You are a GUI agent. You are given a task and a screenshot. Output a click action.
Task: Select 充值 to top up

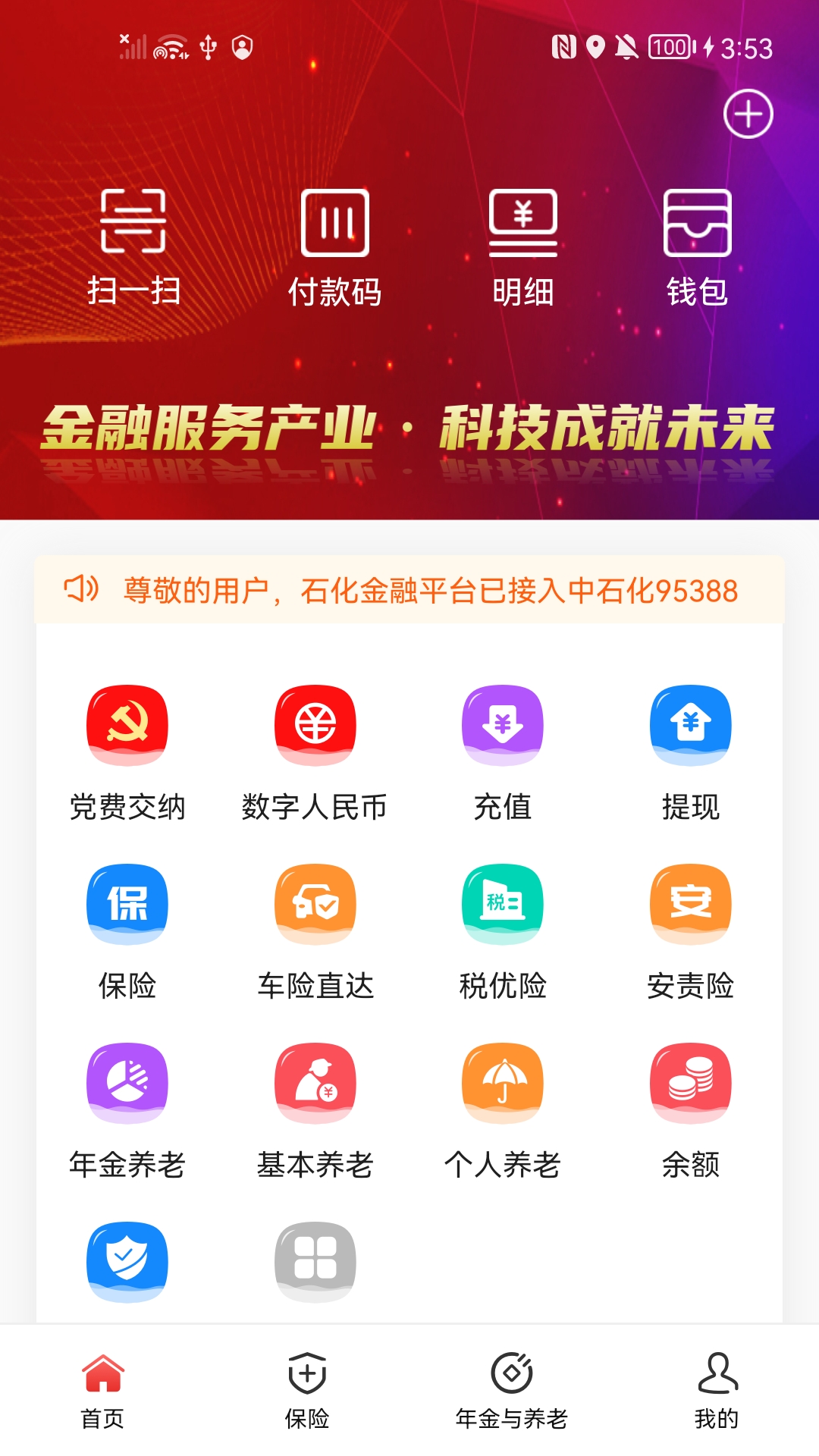[x=503, y=751]
